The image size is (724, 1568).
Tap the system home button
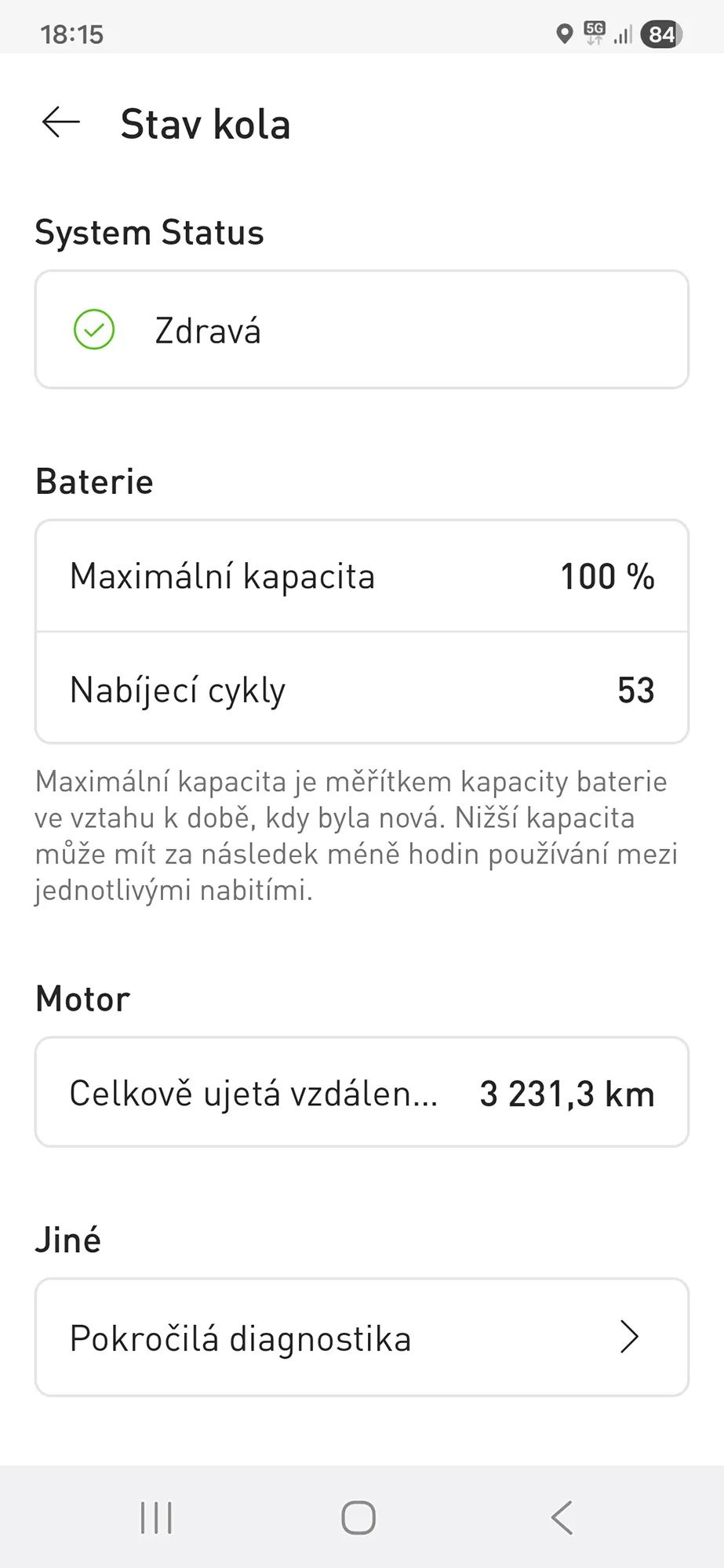(358, 1518)
